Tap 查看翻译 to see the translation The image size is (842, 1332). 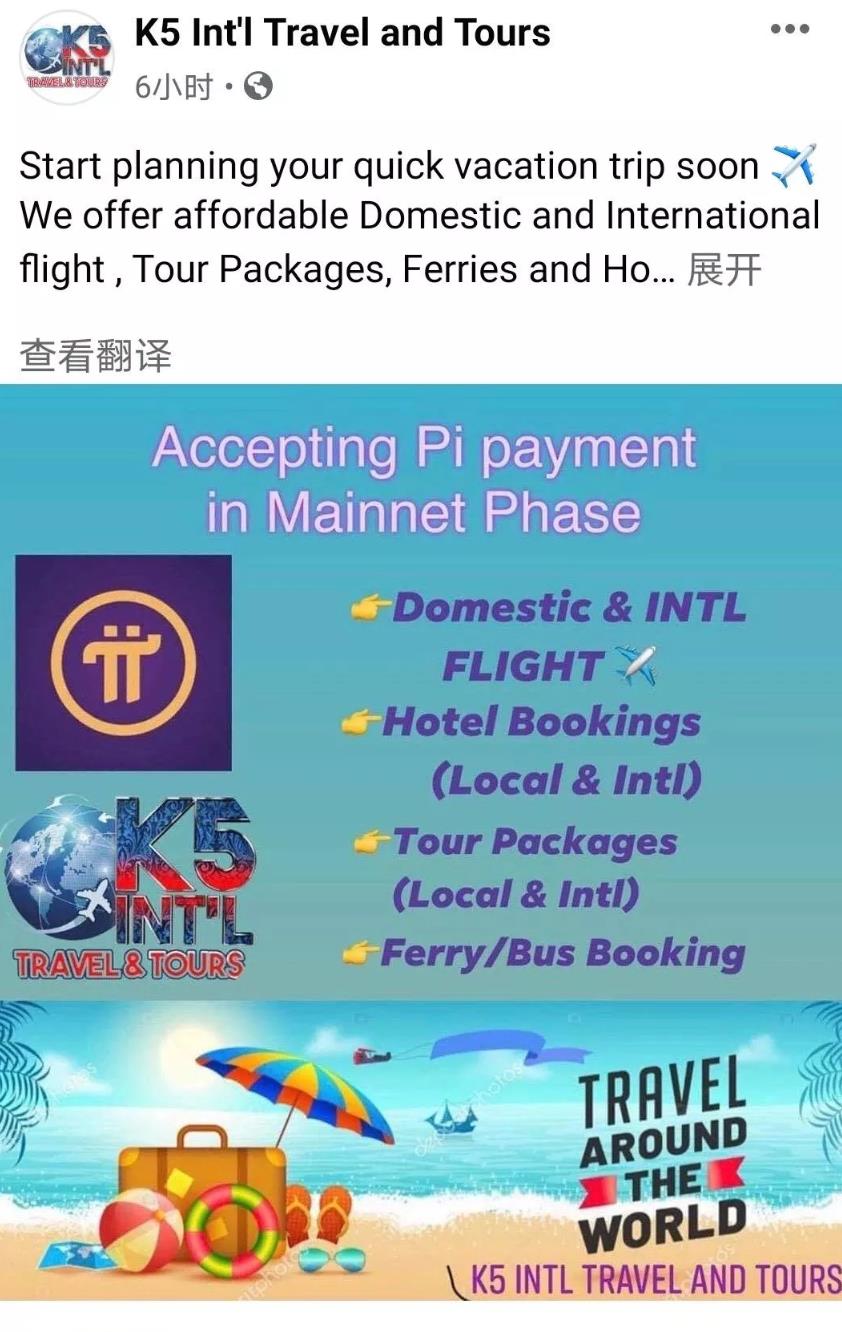click(96, 355)
